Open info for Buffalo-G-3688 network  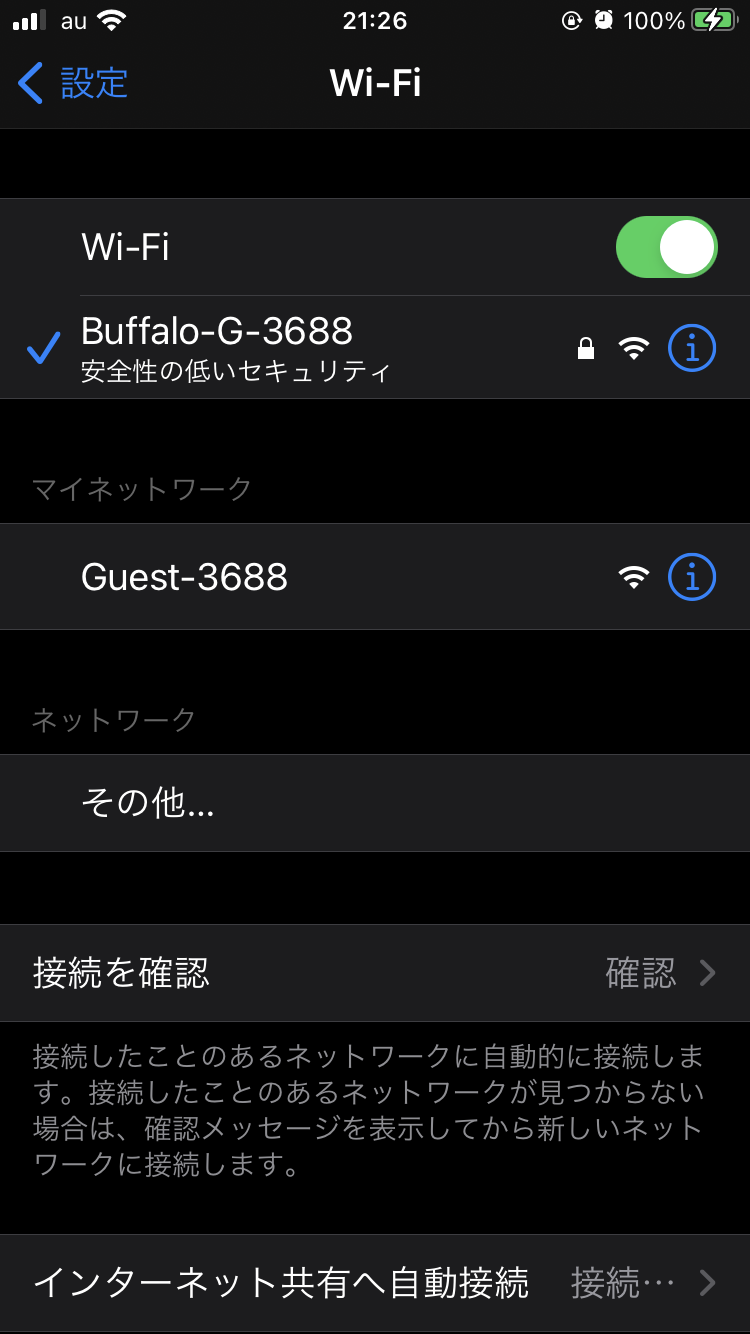(x=692, y=348)
